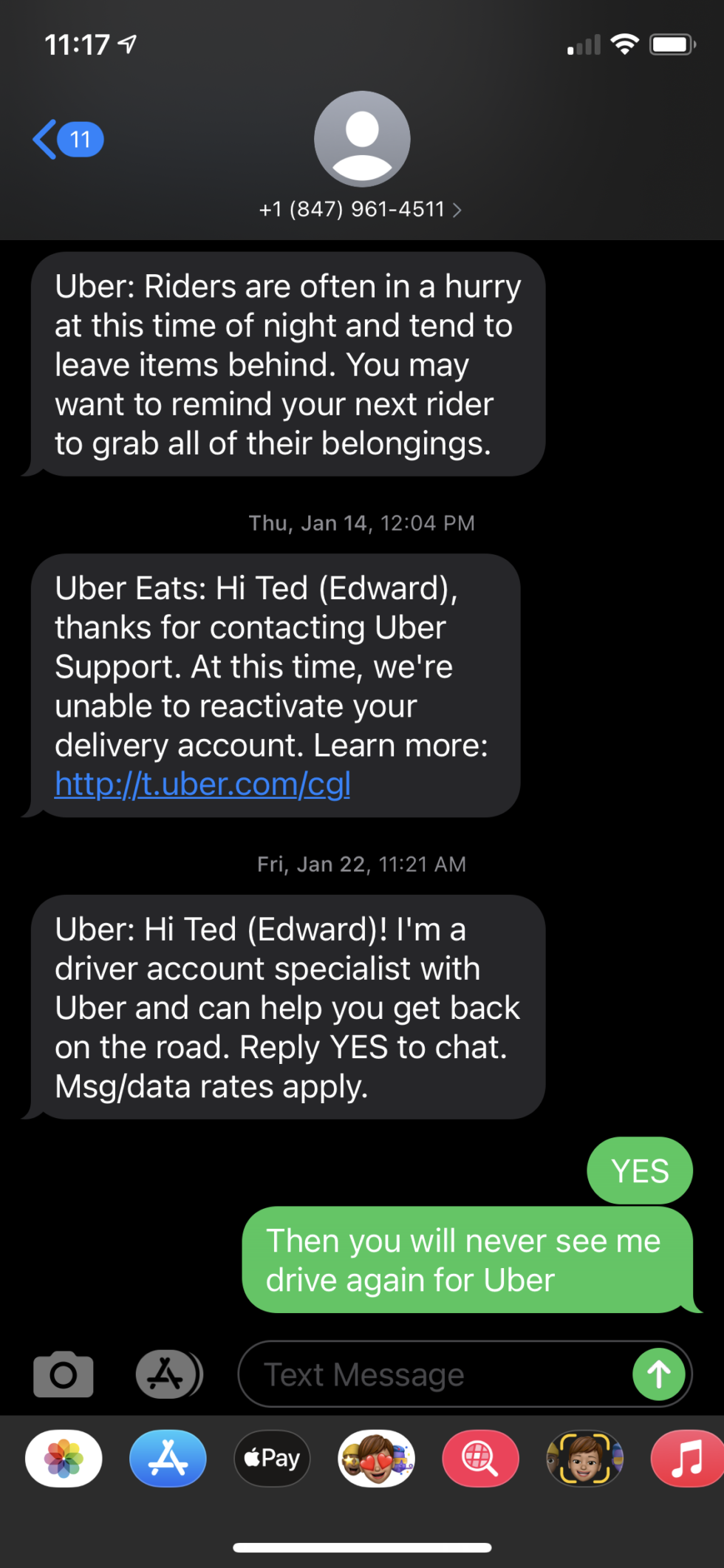This screenshot has height=1568, width=724.
Task: Tap the contact avatar at the top
Action: (x=362, y=138)
